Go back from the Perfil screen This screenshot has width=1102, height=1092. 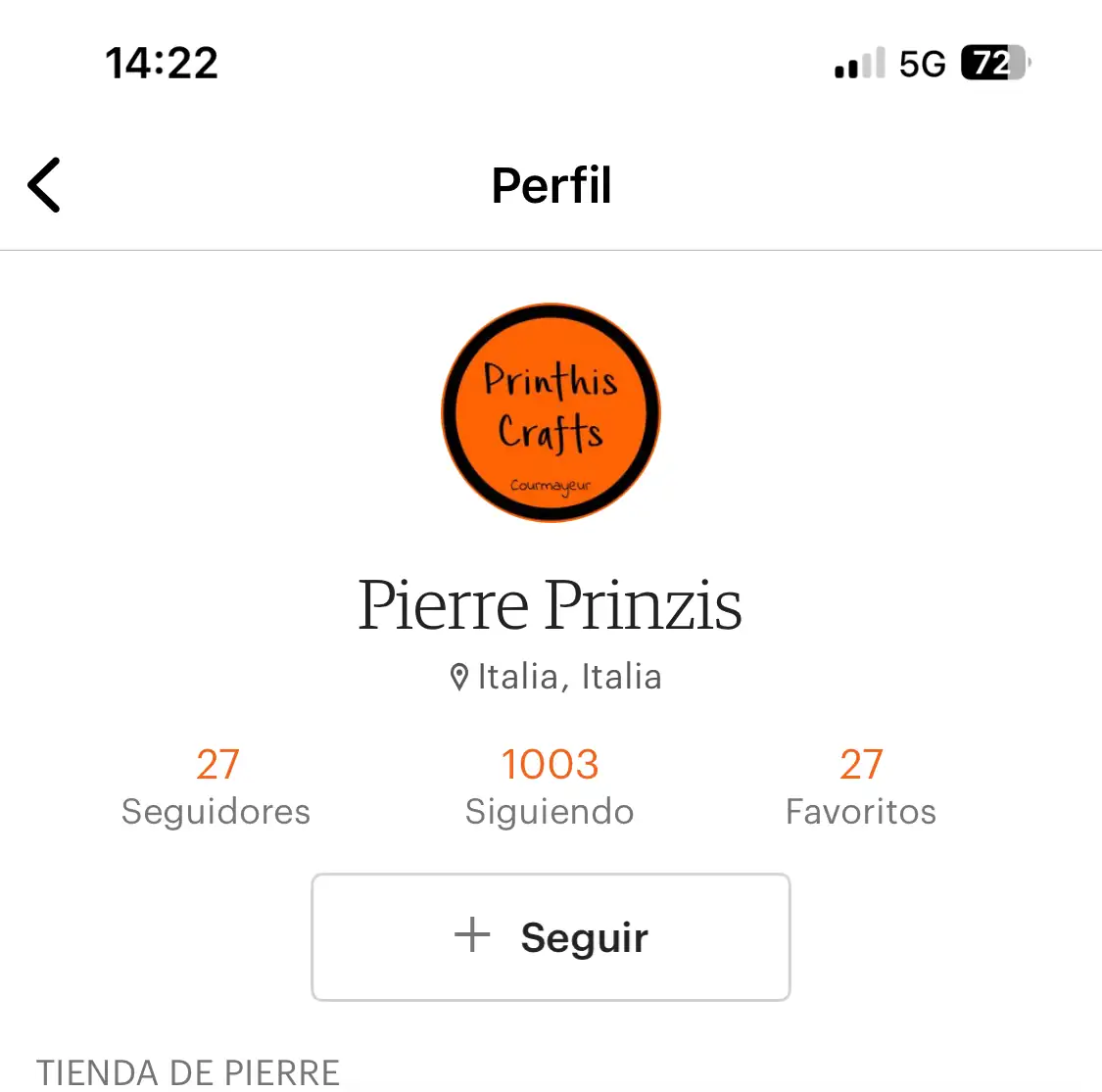click(x=45, y=185)
